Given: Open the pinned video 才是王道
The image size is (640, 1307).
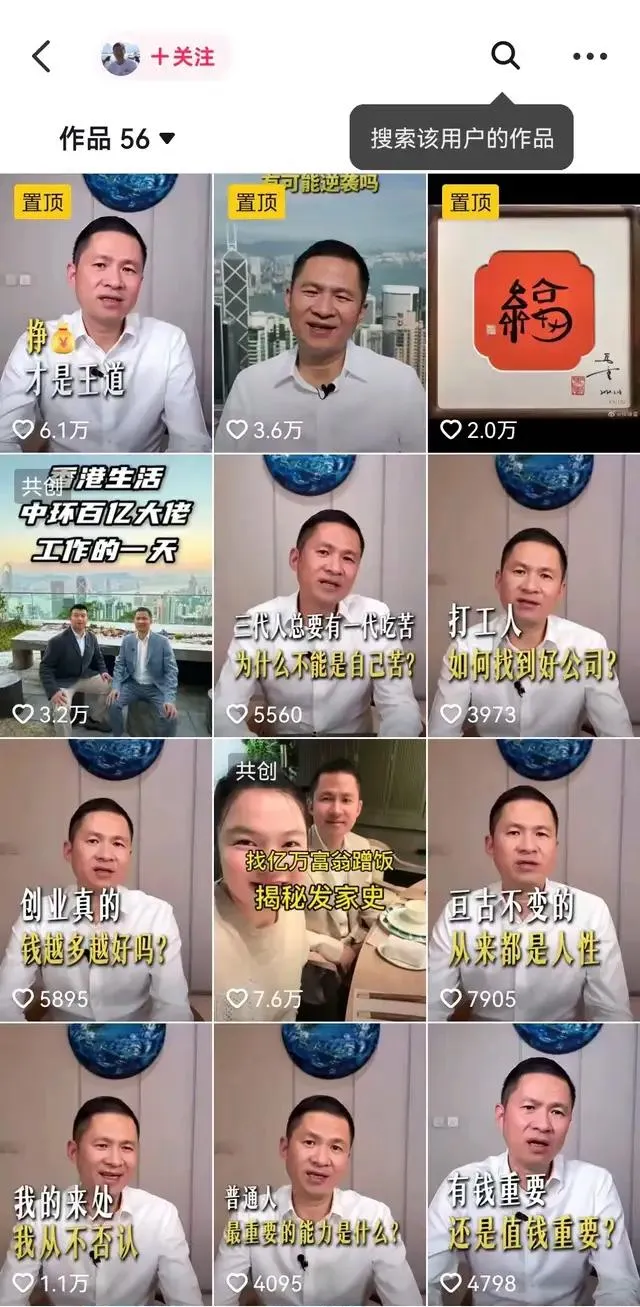Looking at the screenshot, I should (106, 313).
